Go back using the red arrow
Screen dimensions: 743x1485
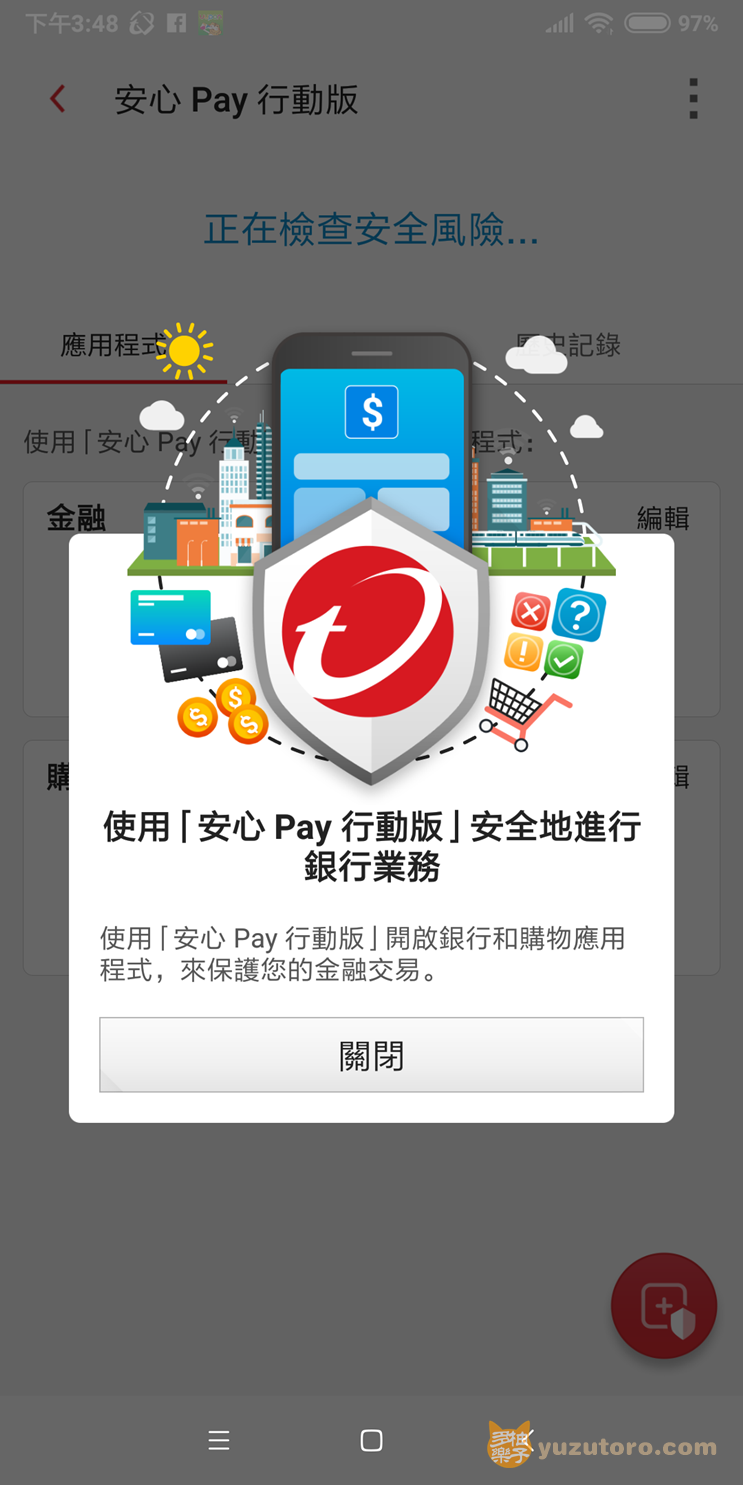pyautogui.click(x=58, y=99)
